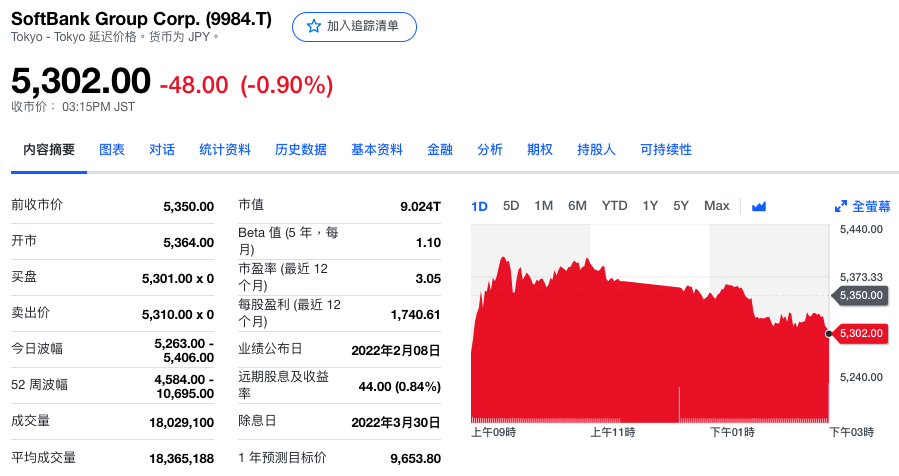899x476 pixels.
Task: View the 可持续性 tab
Action: 666,150
